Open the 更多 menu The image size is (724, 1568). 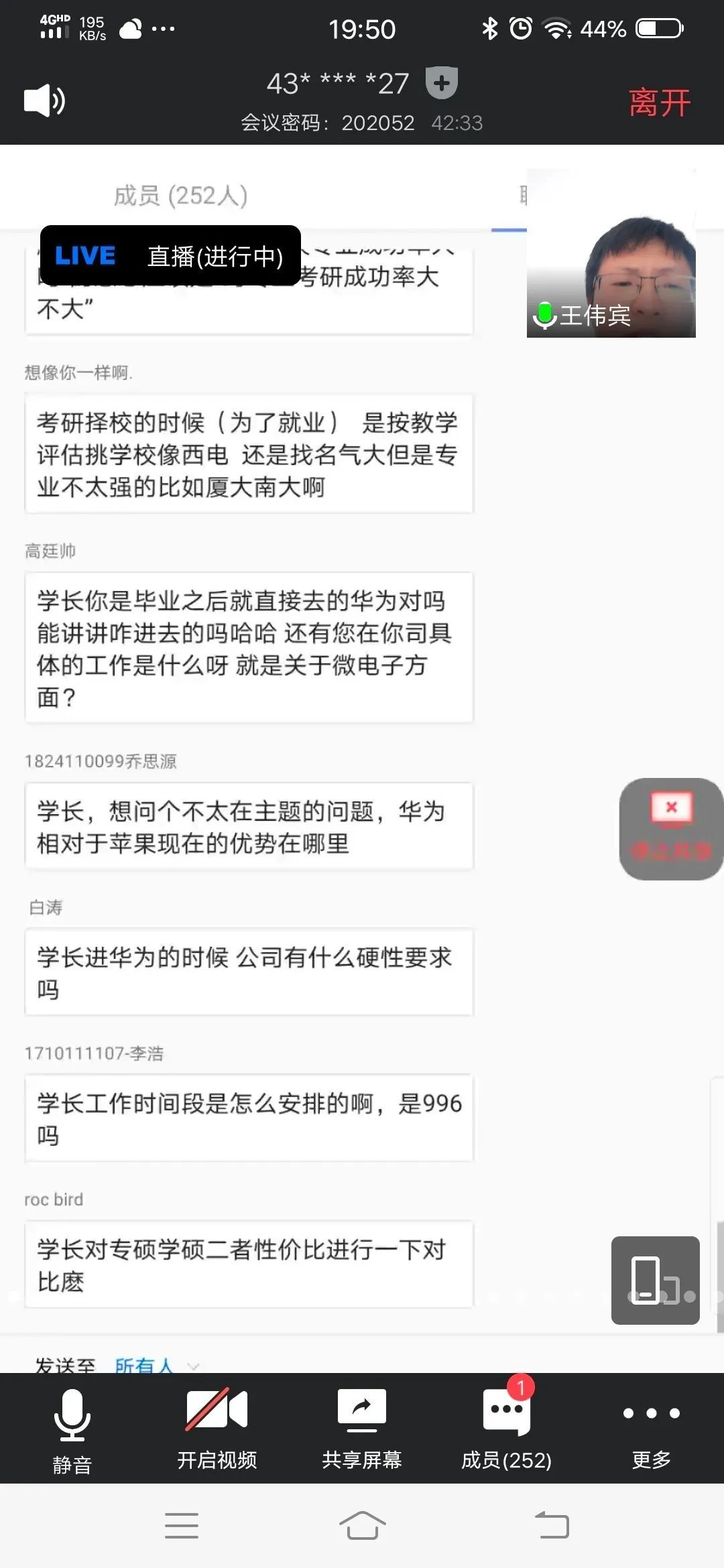click(x=651, y=1427)
